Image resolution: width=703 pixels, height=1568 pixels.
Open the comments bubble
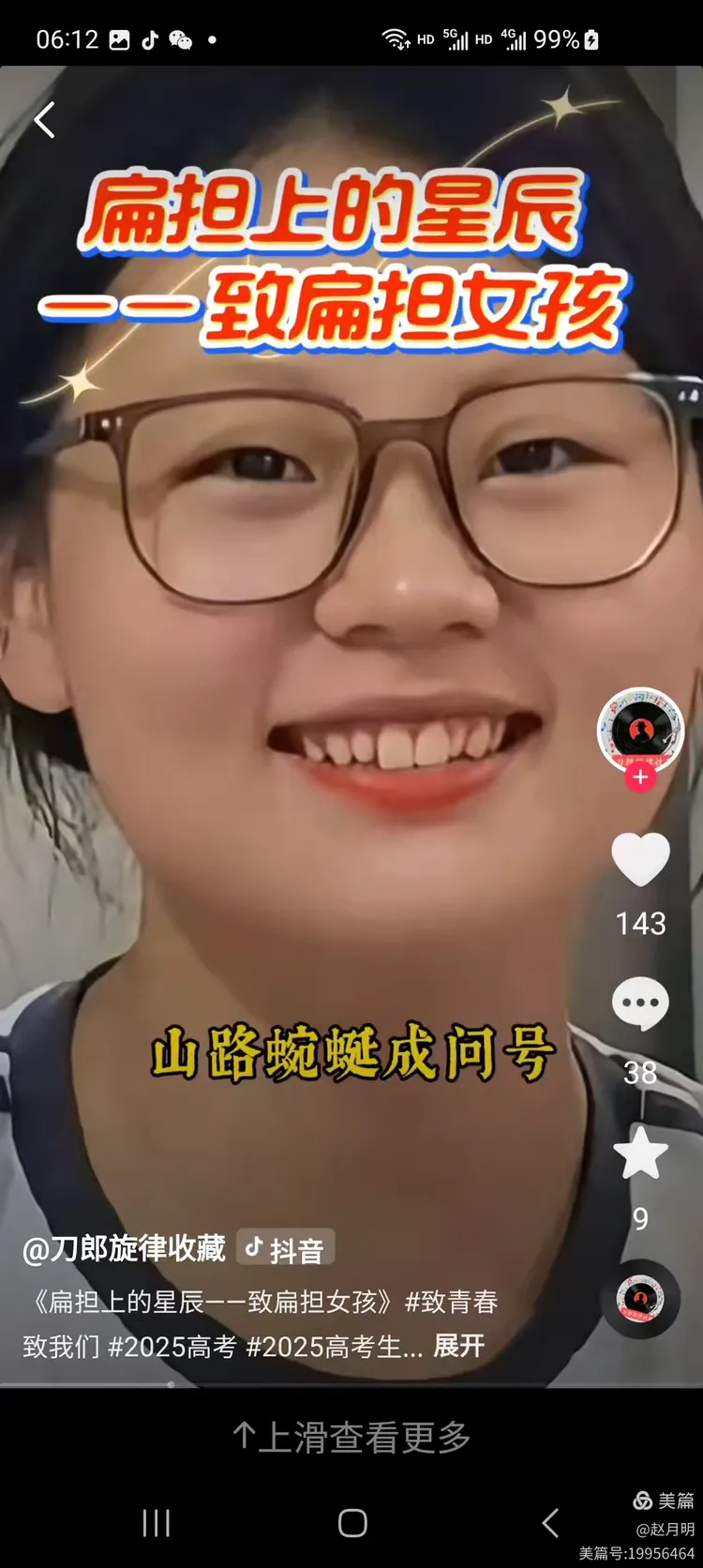click(x=640, y=1003)
